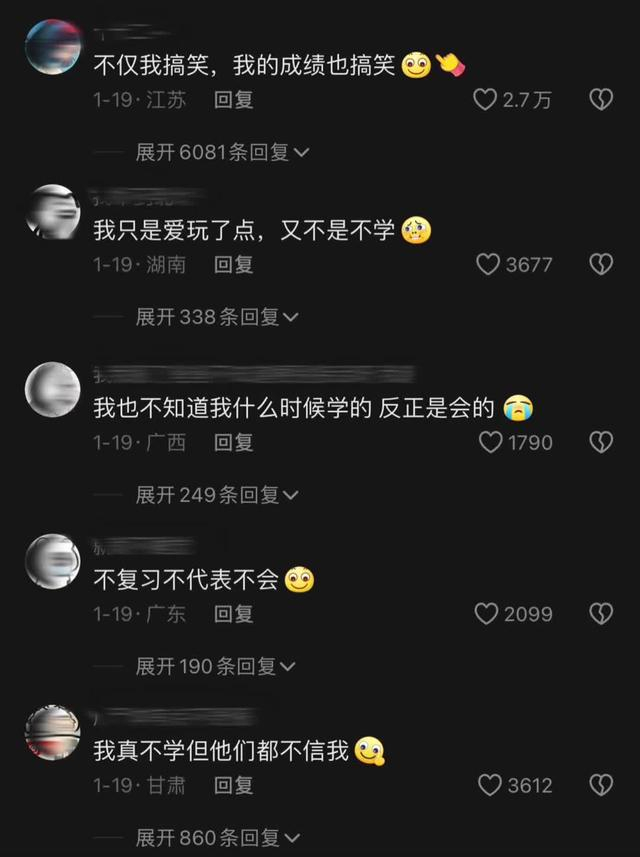The width and height of the screenshot is (640, 857).
Task: Like the comment '我只是爱玩了点，又不是不学'
Action: pyautogui.click(x=488, y=265)
